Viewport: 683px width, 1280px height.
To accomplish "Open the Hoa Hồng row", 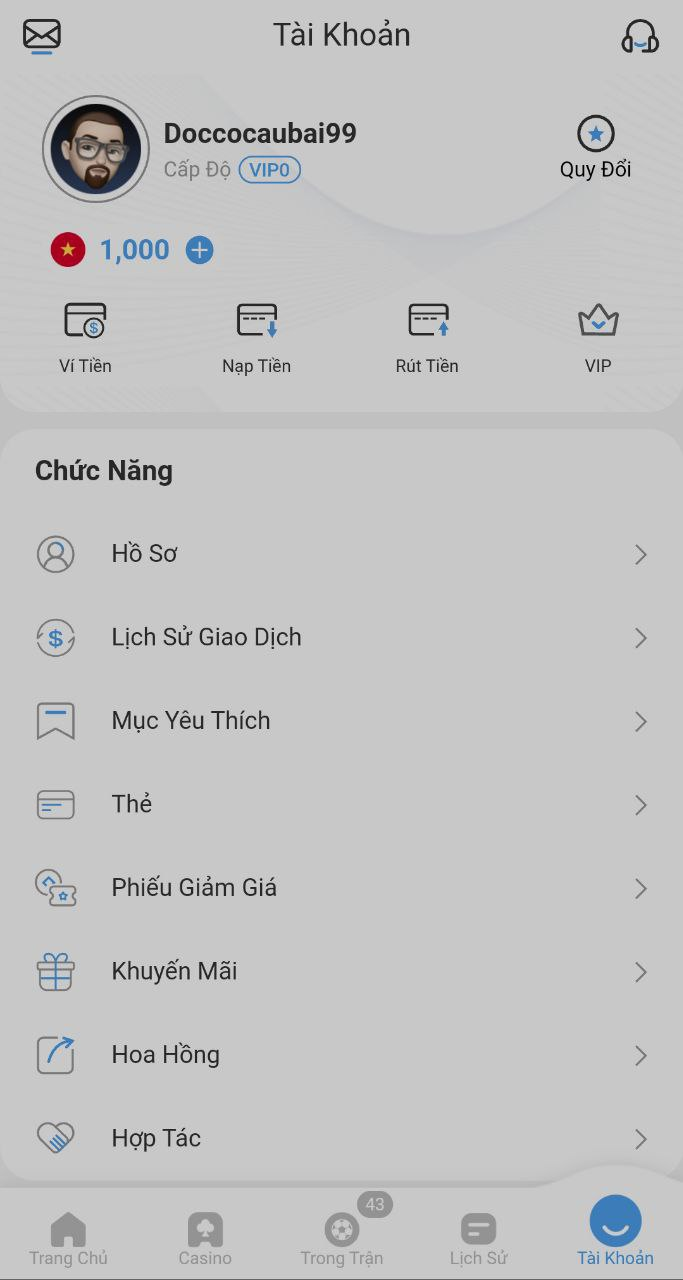I will point(341,1055).
